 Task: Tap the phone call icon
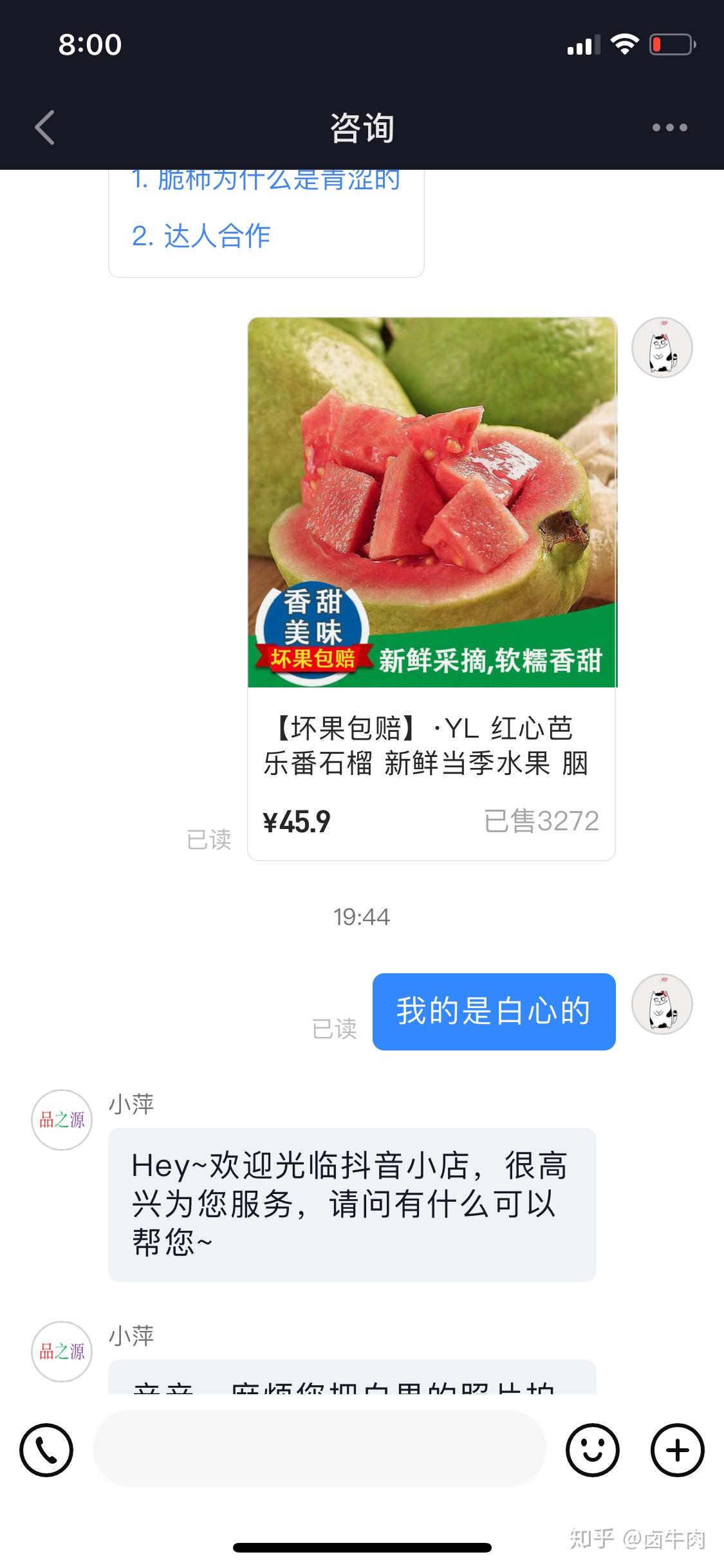tap(46, 1450)
